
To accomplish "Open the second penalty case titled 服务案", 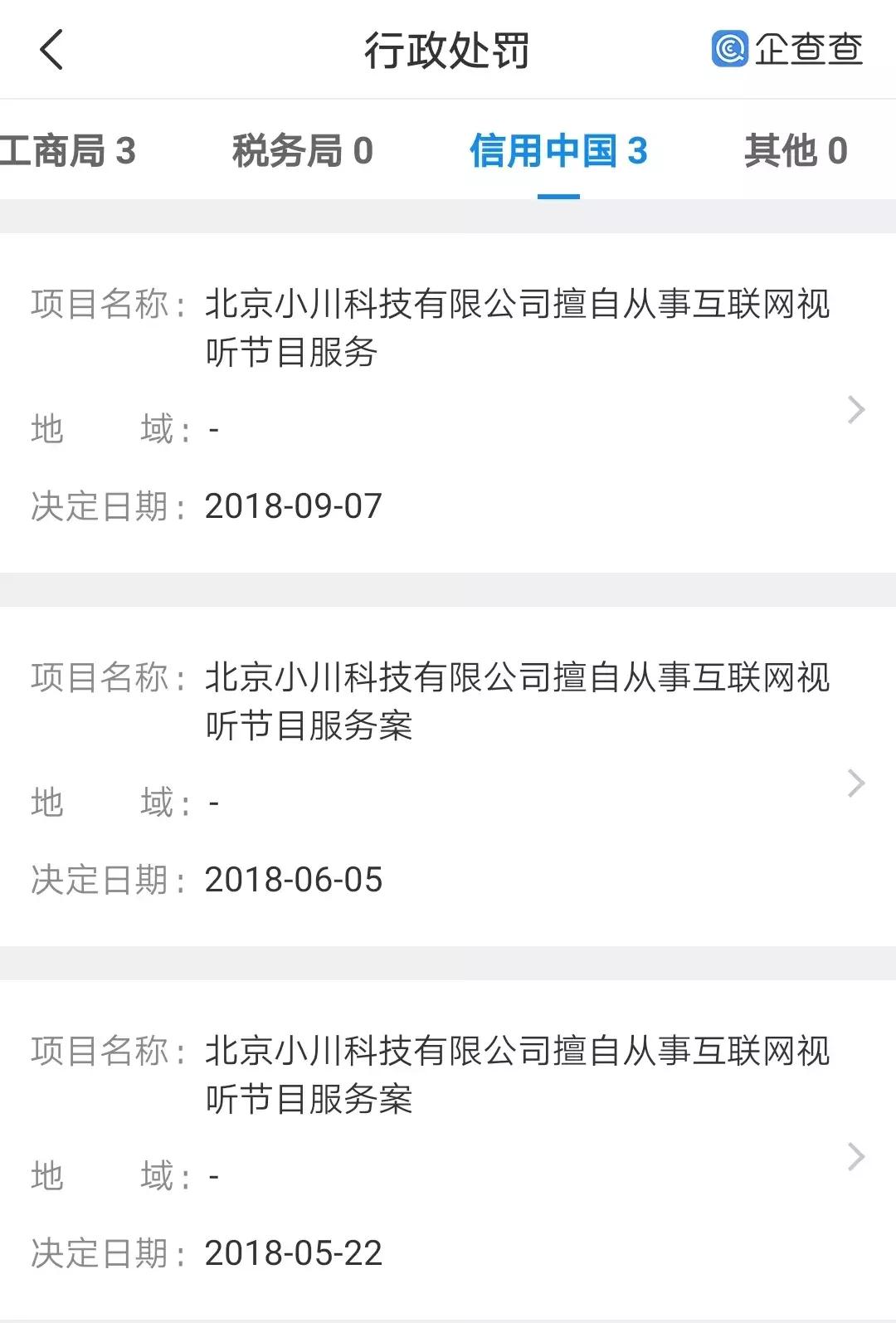I will pos(448,772).
